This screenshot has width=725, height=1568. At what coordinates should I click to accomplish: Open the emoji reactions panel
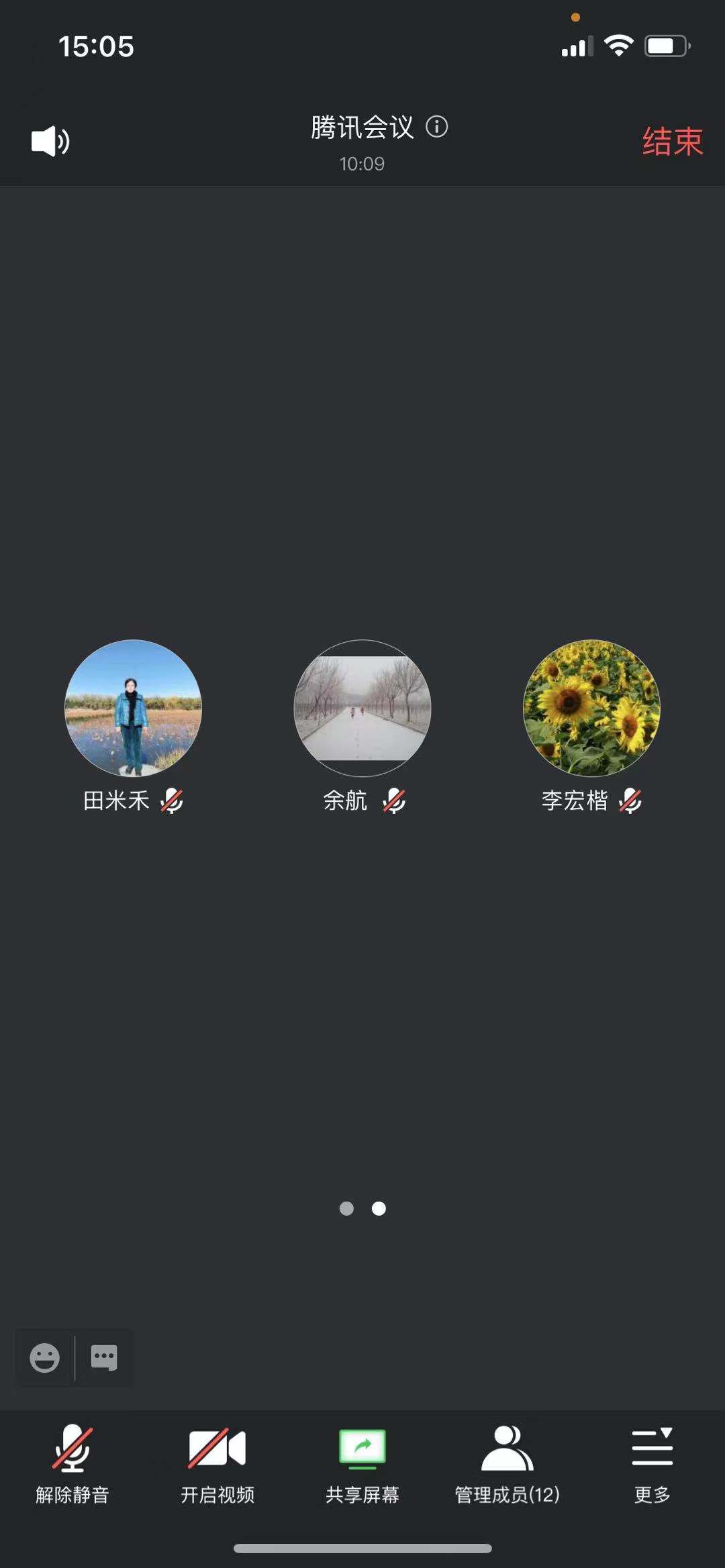[44, 1358]
